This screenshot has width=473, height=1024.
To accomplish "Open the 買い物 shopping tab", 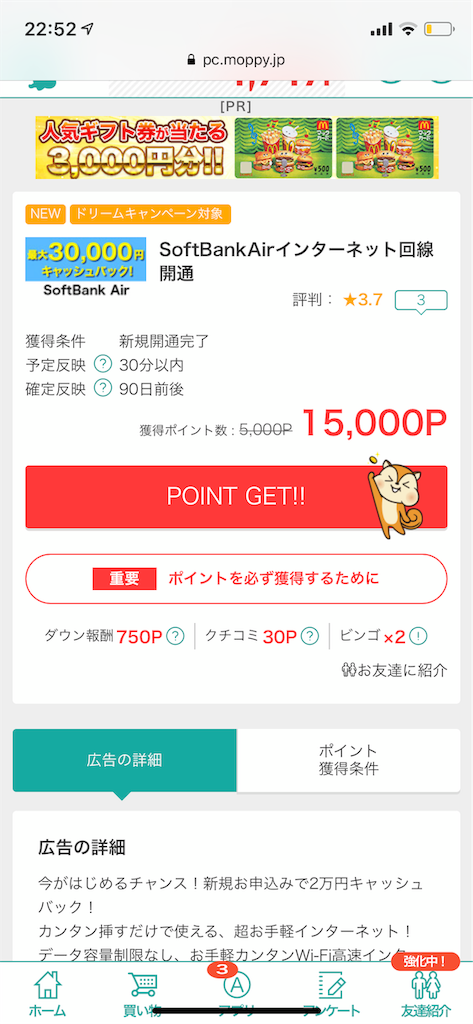I will 142,993.
